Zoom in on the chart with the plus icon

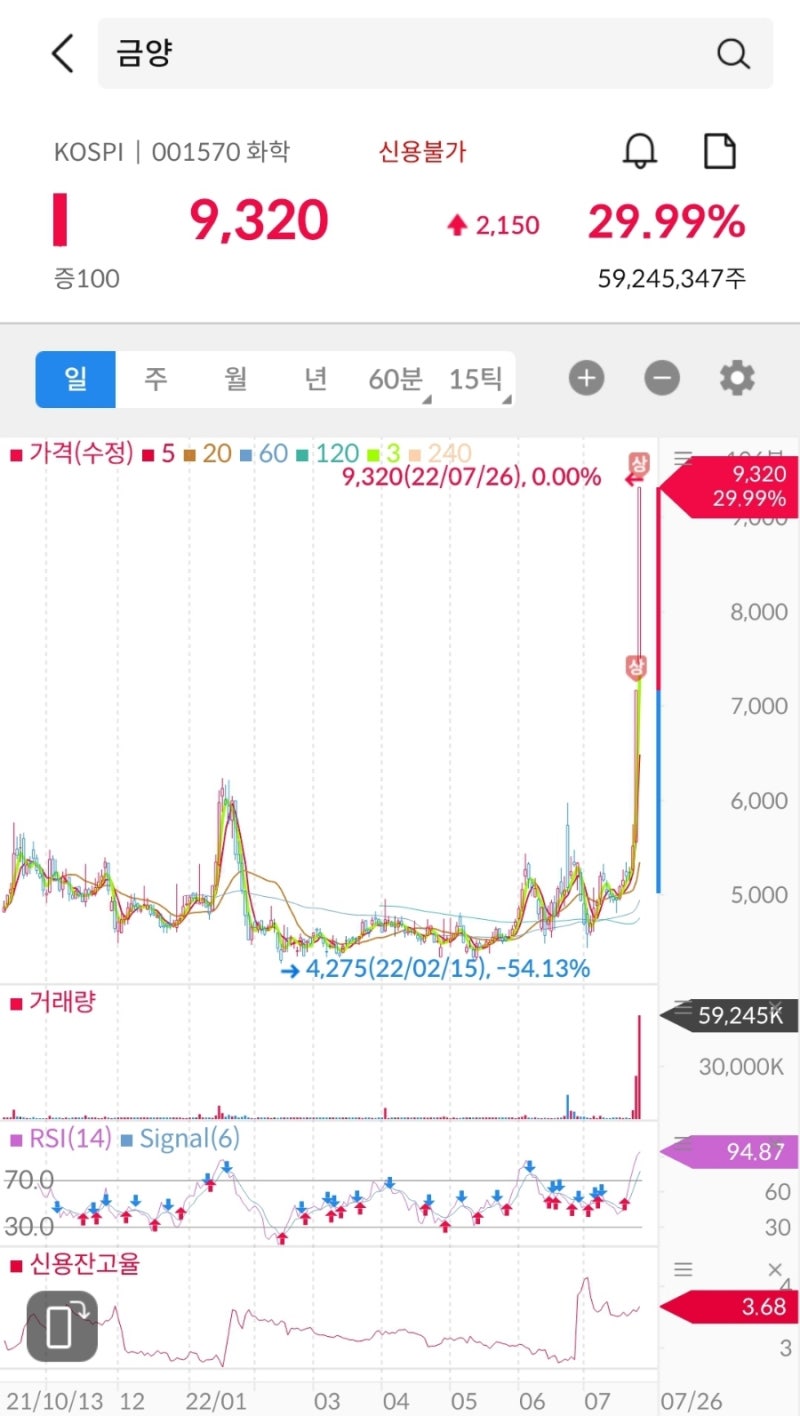click(x=586, y=378)
